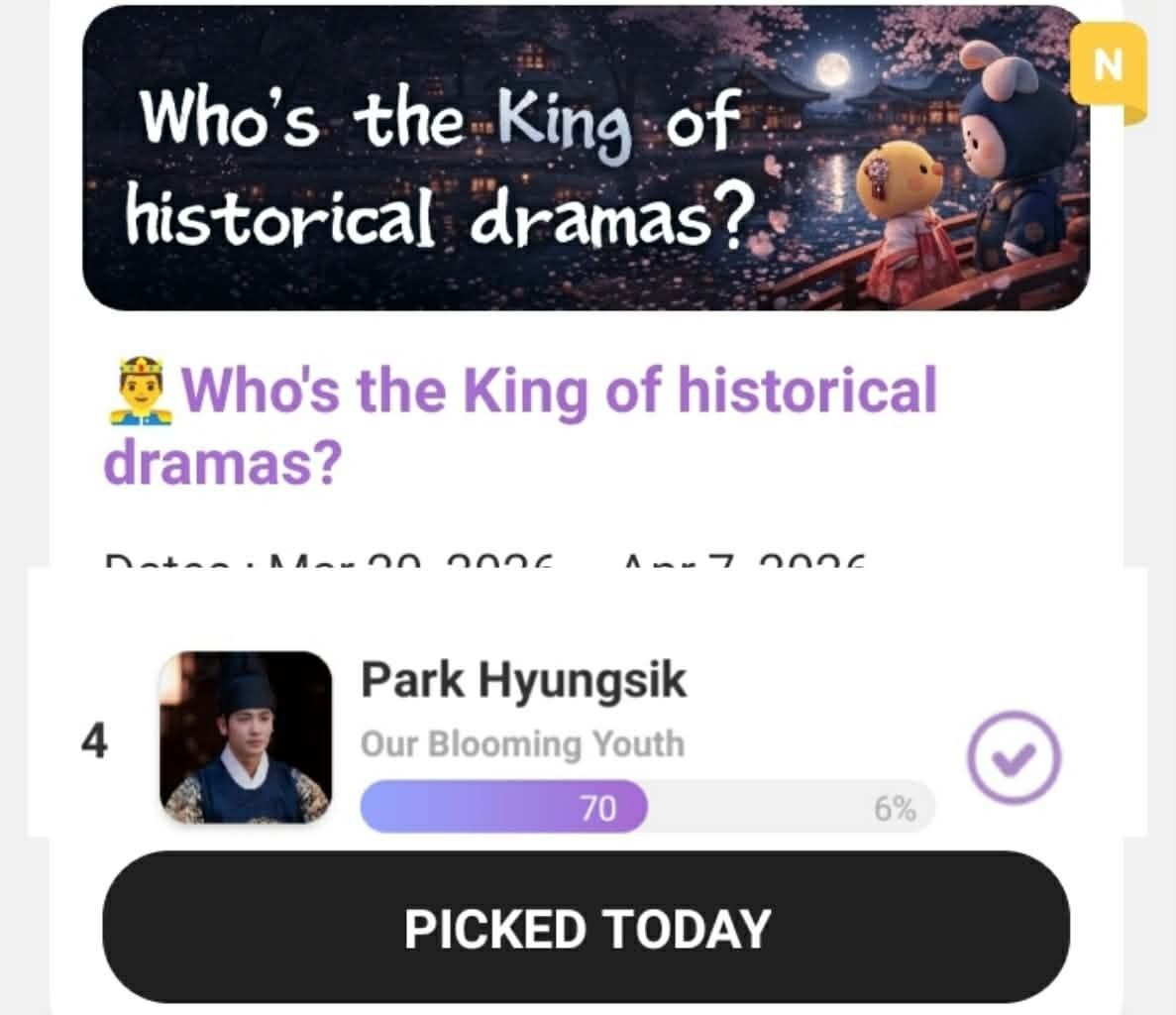Tap the PICKED TODAY button
This screenshot has height=1015, width=1176.
(587, 928)
